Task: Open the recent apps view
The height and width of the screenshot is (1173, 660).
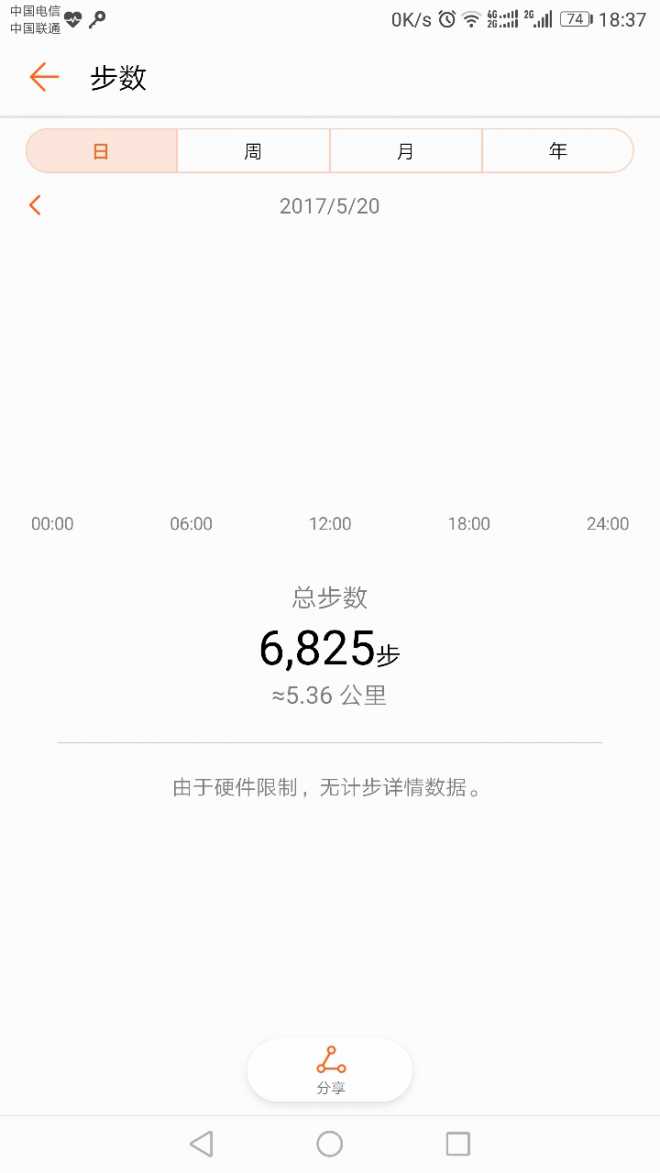Action: click(x=457, y=1143)
